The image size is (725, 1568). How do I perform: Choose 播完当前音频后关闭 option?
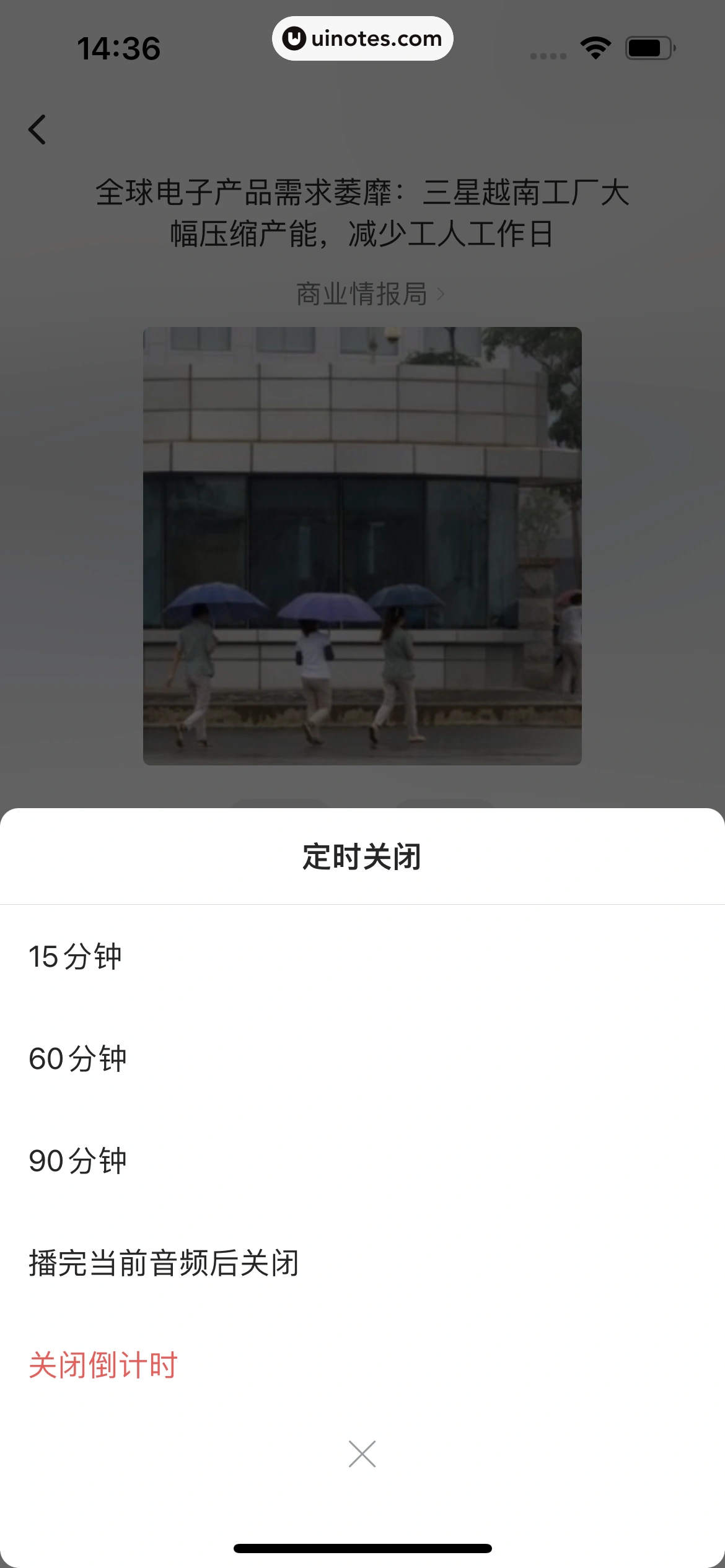click(164, 1263)
